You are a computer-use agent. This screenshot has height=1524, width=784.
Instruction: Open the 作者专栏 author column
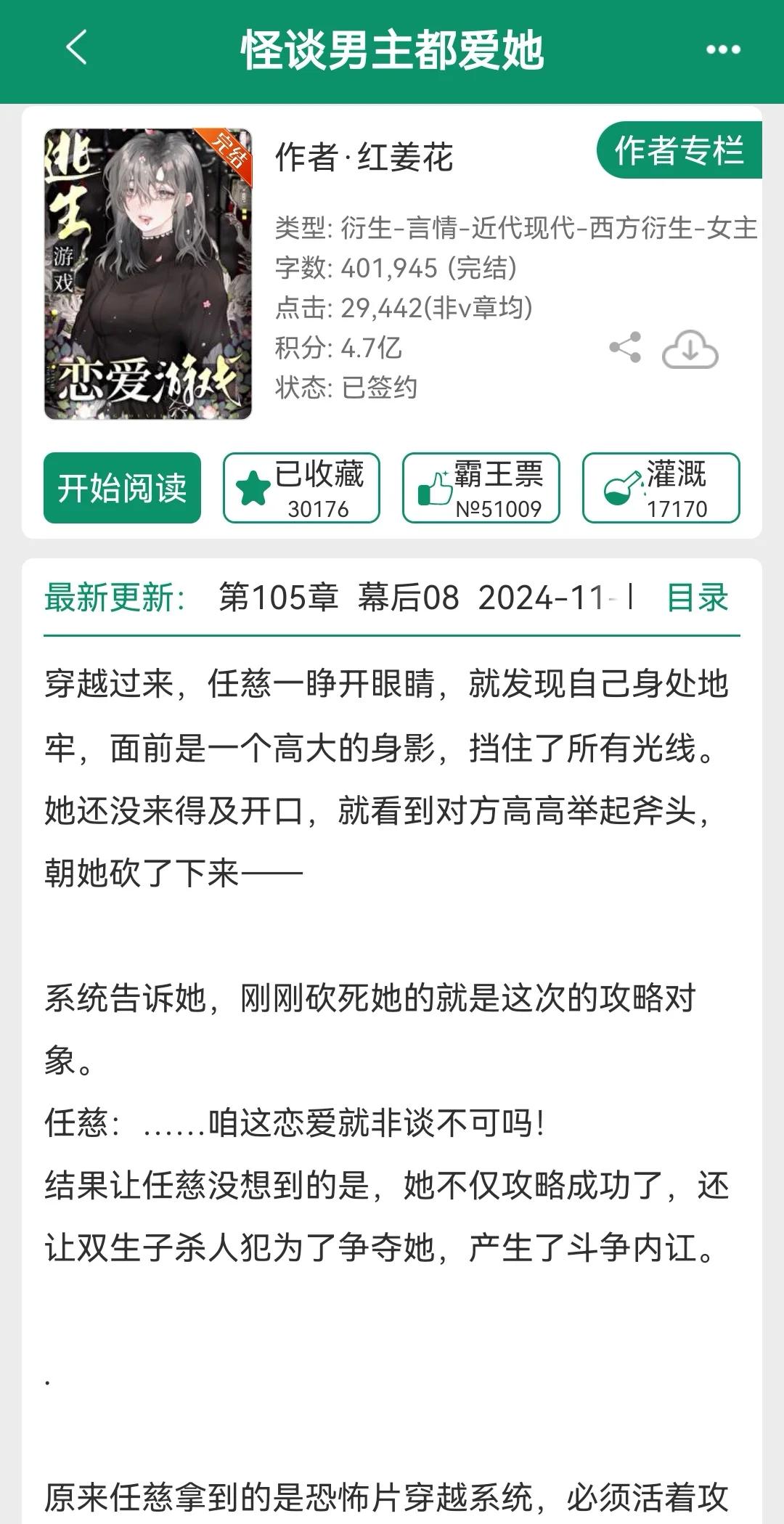[679, 151]
